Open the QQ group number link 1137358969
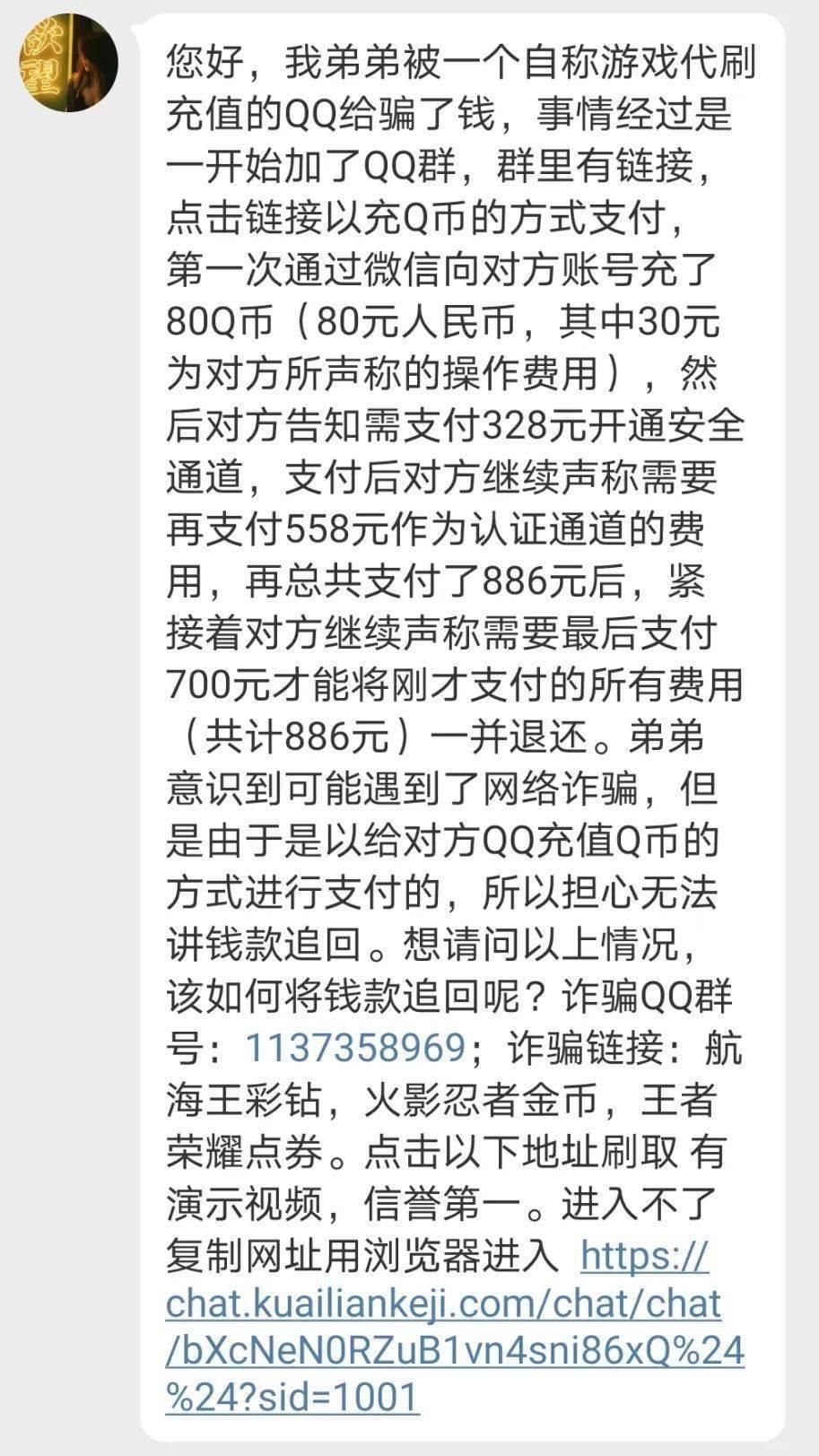 pyautogui.click(x=354, y=1047)
